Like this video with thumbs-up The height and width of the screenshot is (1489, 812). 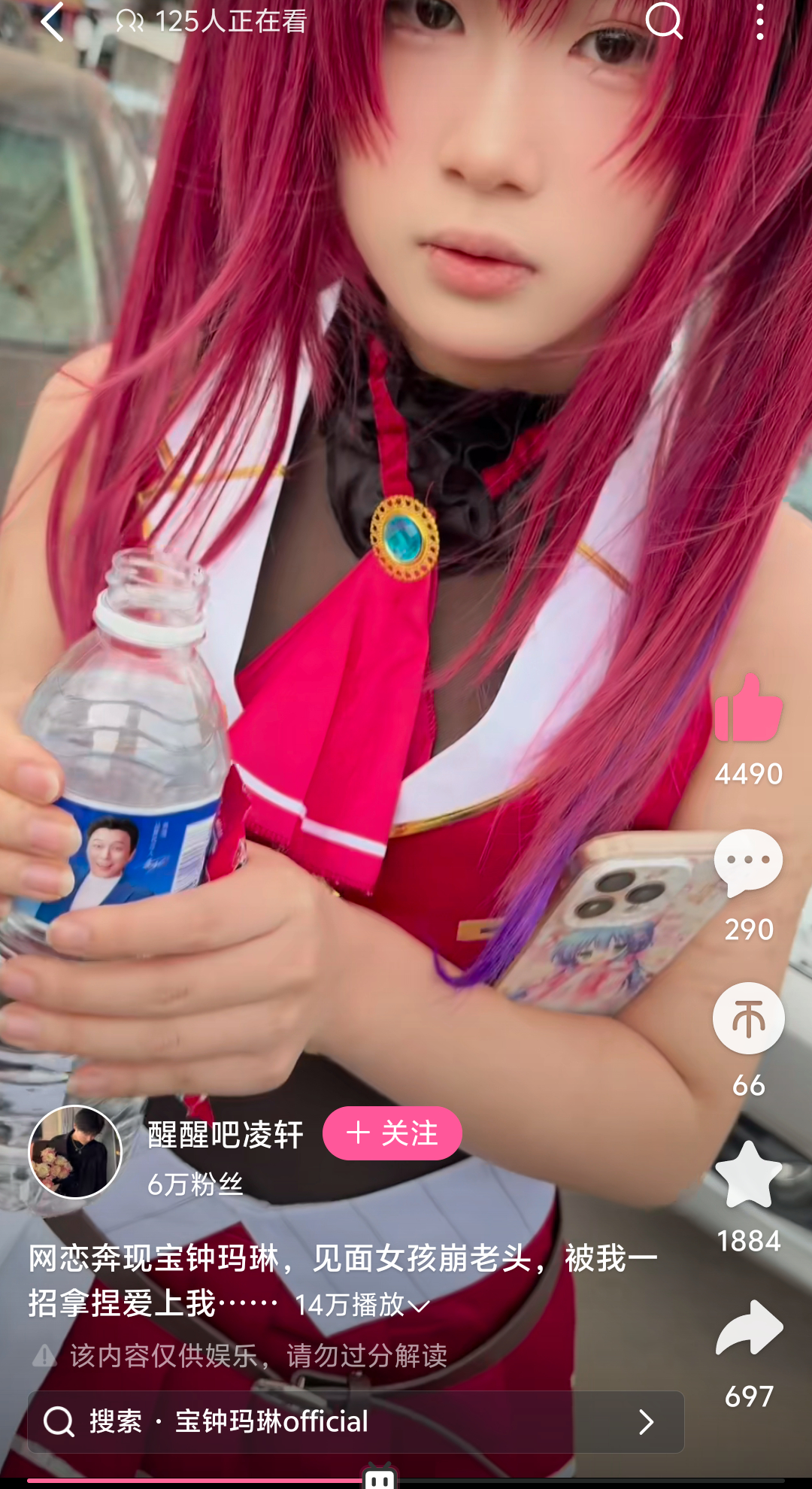(749, 709)
